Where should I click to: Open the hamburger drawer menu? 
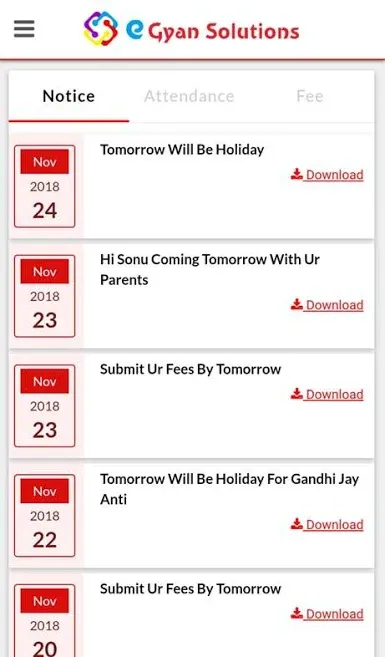point(24,29)
